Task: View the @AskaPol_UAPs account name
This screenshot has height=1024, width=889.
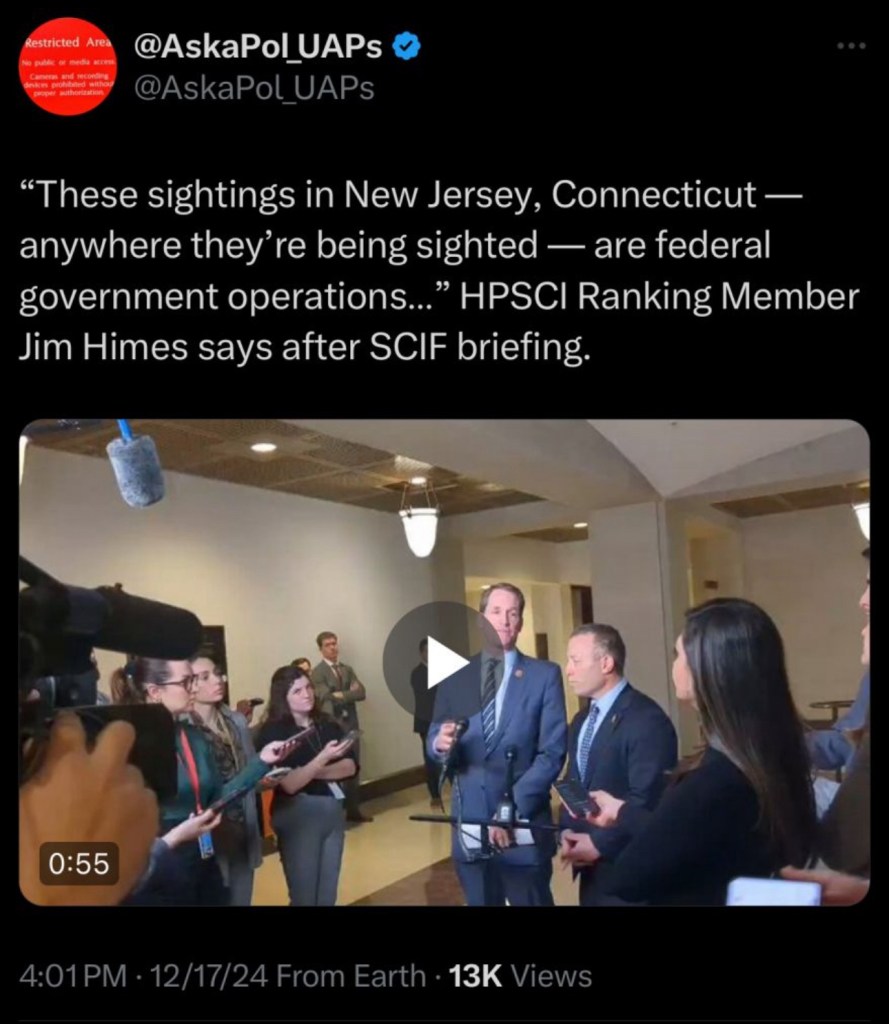Action: tap(260, 46)
